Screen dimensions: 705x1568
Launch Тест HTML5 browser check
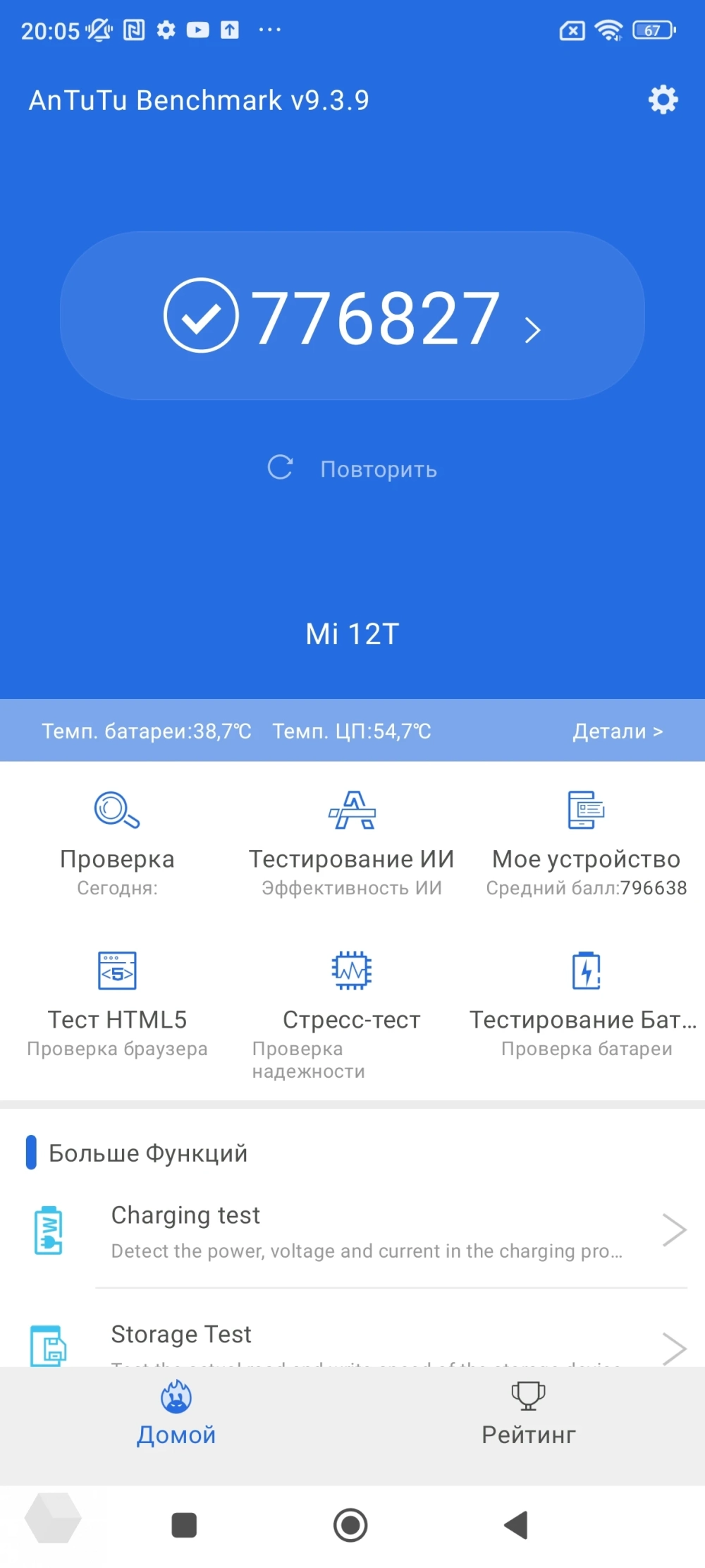117,1002
